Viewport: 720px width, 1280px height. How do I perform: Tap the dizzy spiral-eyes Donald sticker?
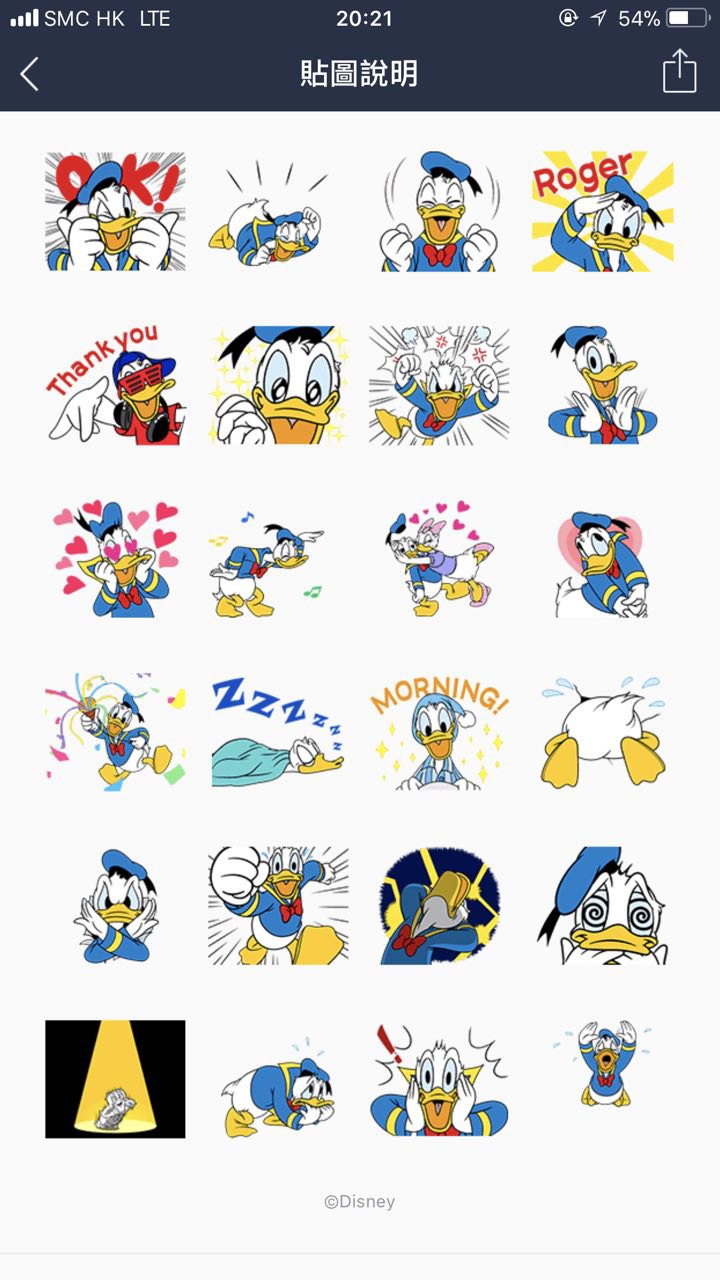[602, 905]
